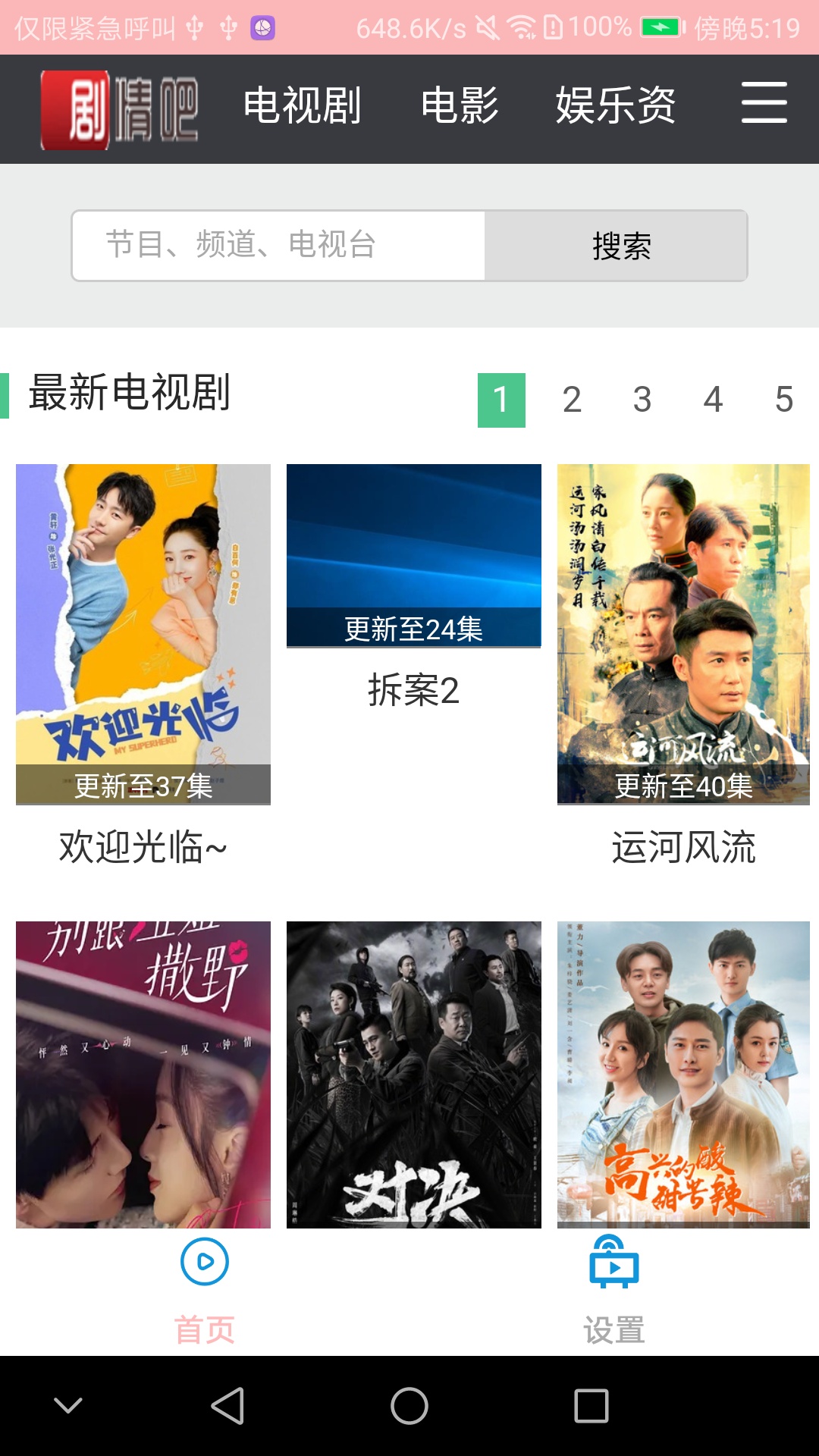This screenshot has height=1456, width=819.
Task: Open the 撒野 drama poster
Action: (143, 1074)
